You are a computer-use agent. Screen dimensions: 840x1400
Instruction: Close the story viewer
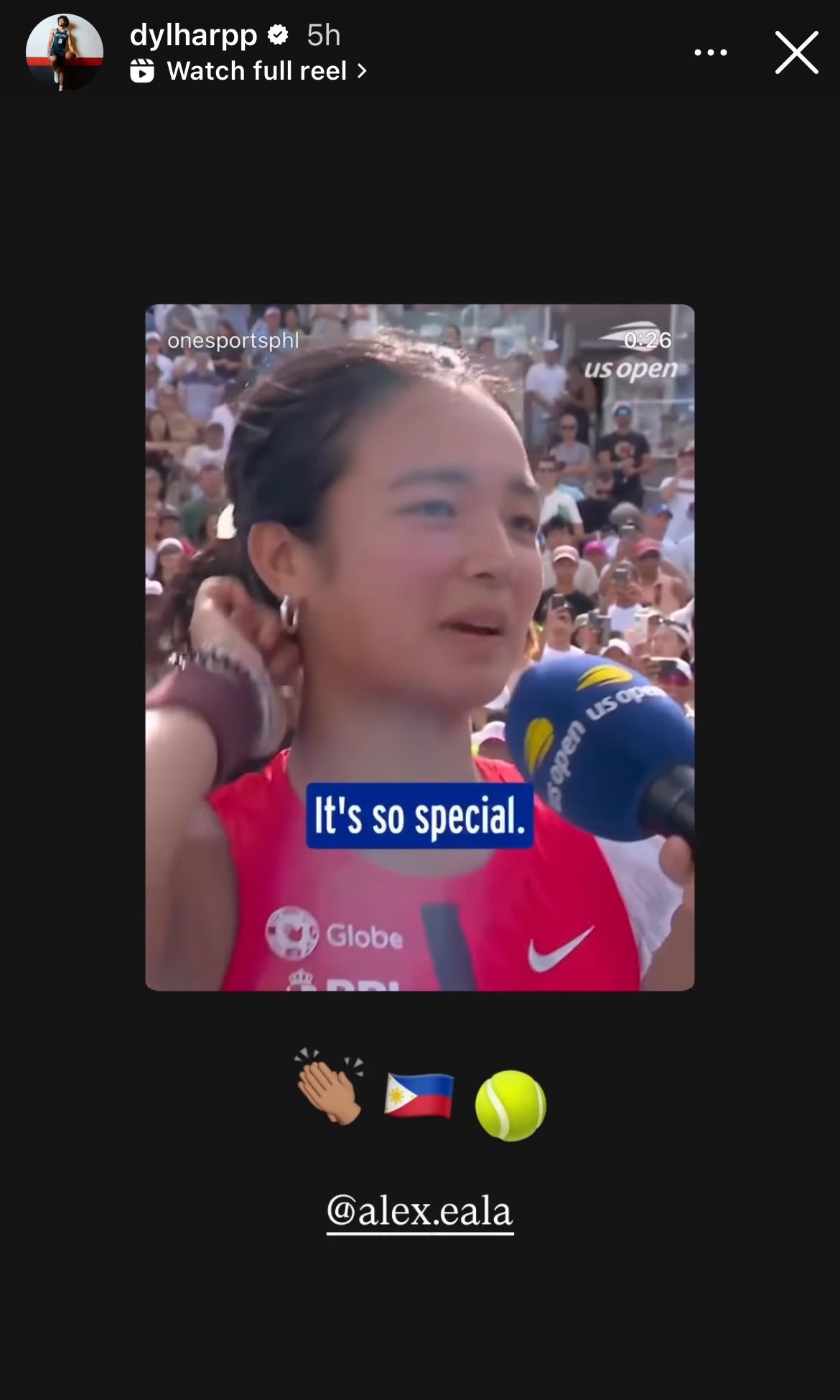pyautogui.click(x=796, y=52)
